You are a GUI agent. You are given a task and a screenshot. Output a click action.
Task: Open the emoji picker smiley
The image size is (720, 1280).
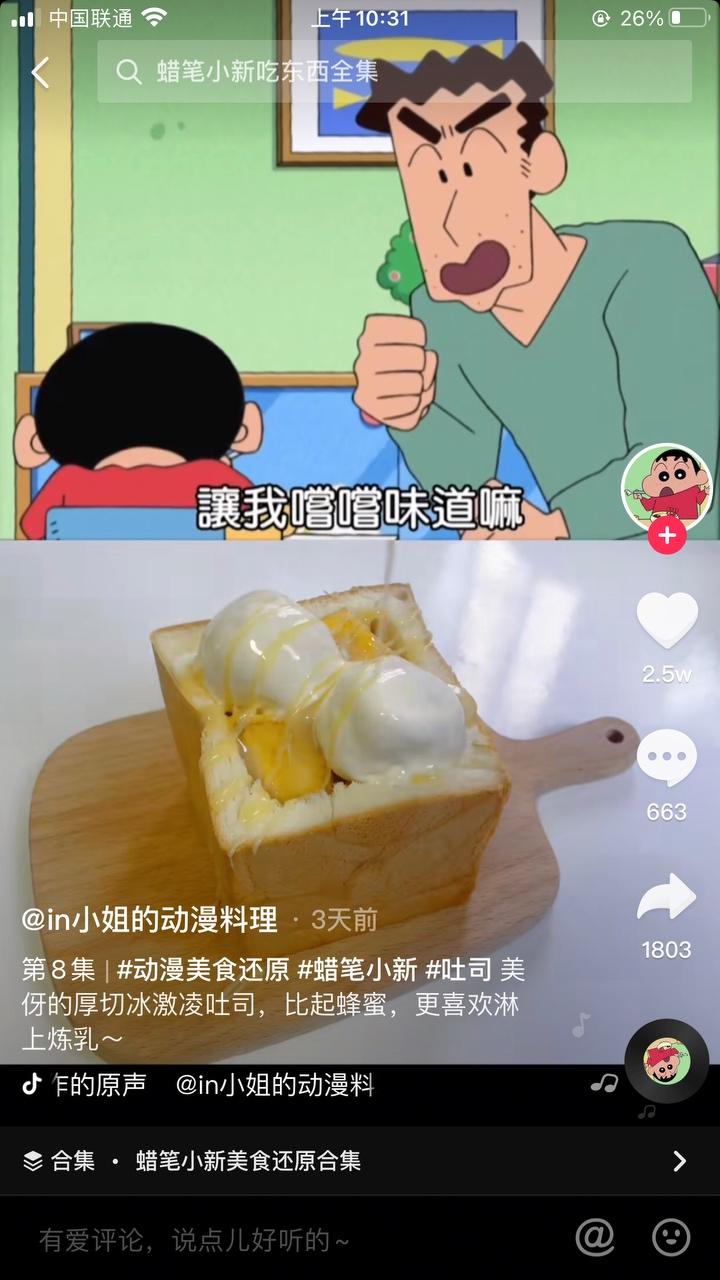pos(671,1238)
